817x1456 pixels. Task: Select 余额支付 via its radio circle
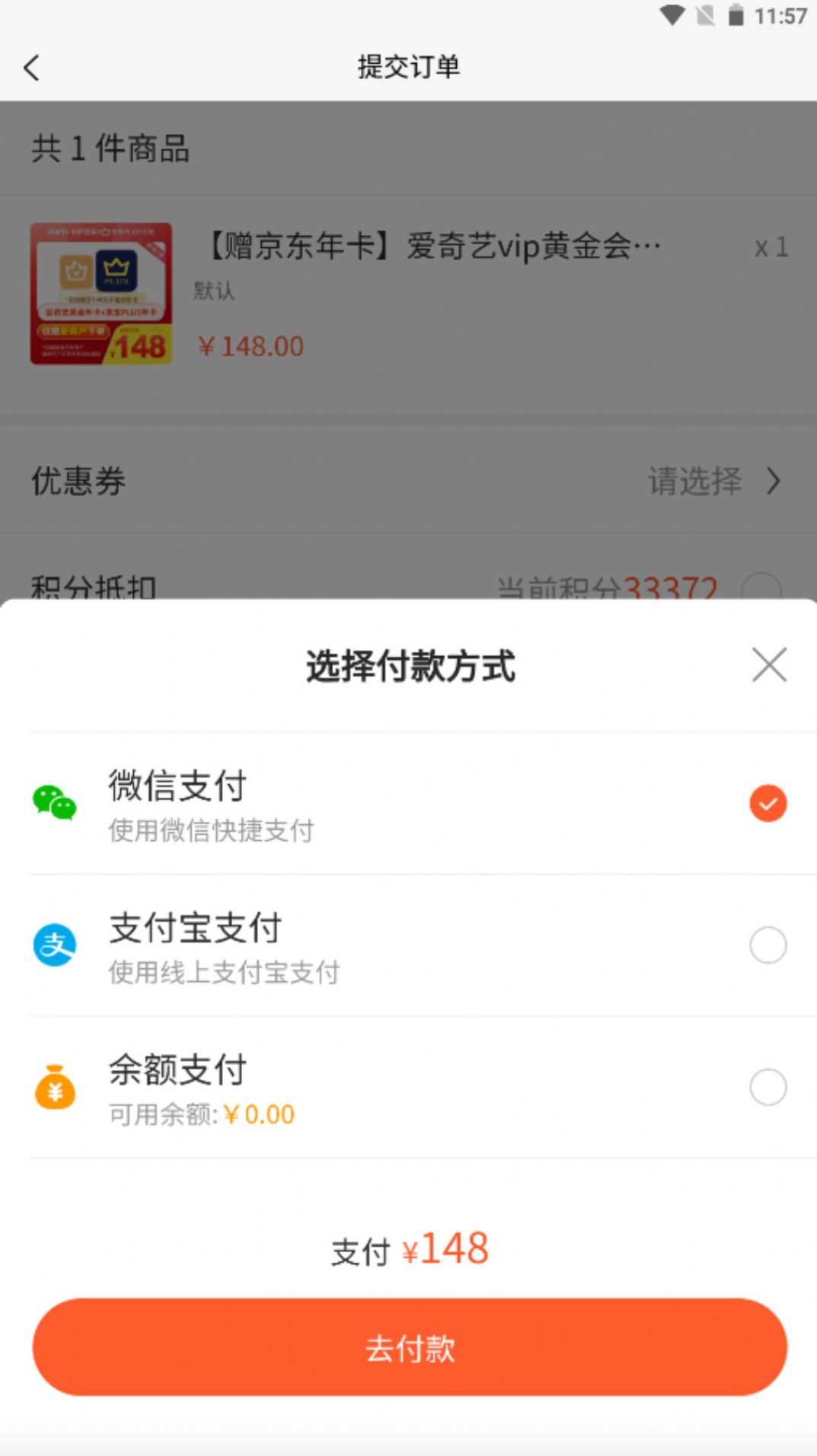(768, 1088)
